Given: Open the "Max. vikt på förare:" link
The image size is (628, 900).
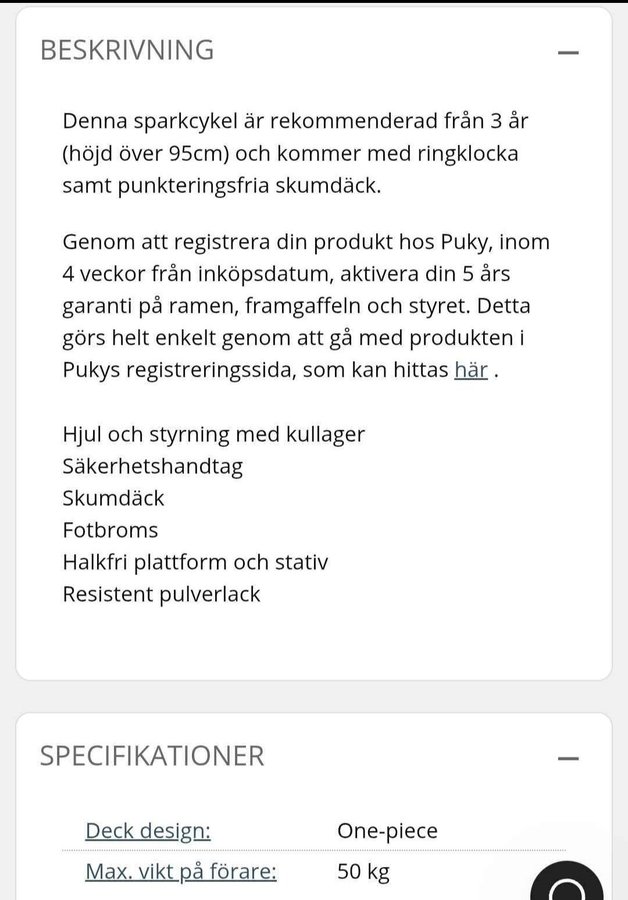Looking at the screenshot, I should pos(181,872).
